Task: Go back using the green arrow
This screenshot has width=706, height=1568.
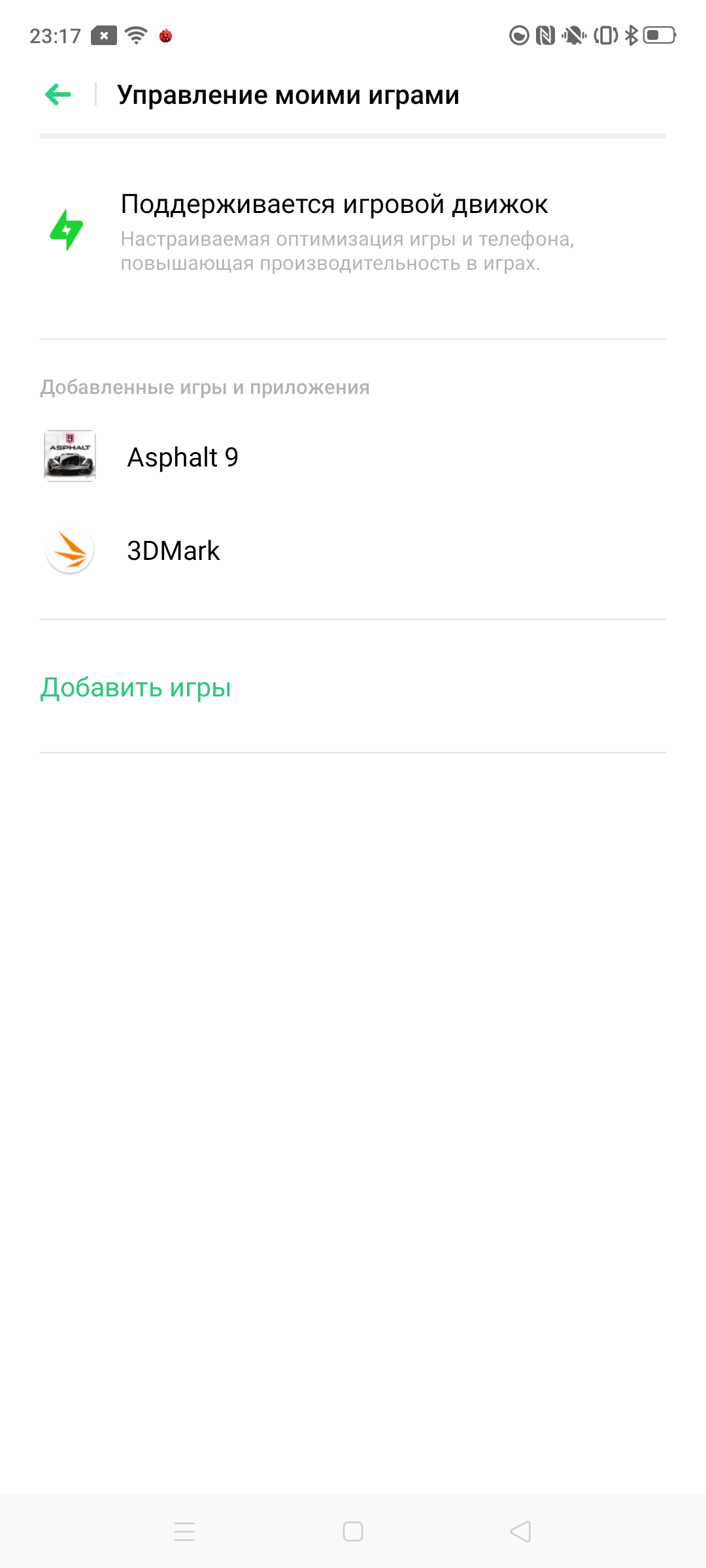Action: tap(58, 95)
